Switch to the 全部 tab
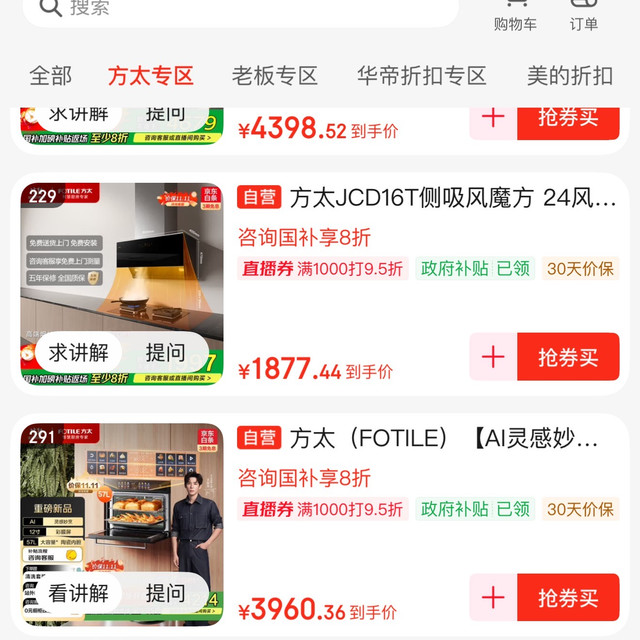640x640 pixels. [x=51, y=76]
